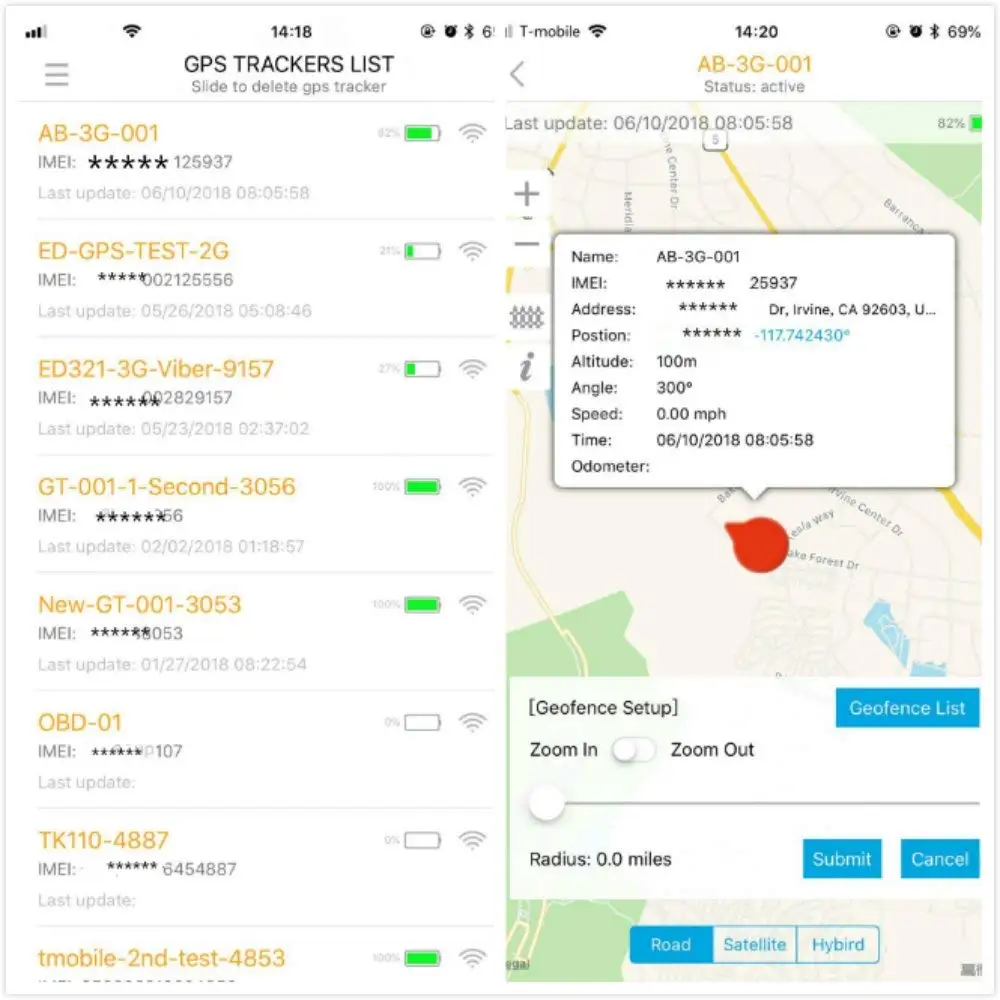Tap the geofence radius slider

tap(754, 804)
